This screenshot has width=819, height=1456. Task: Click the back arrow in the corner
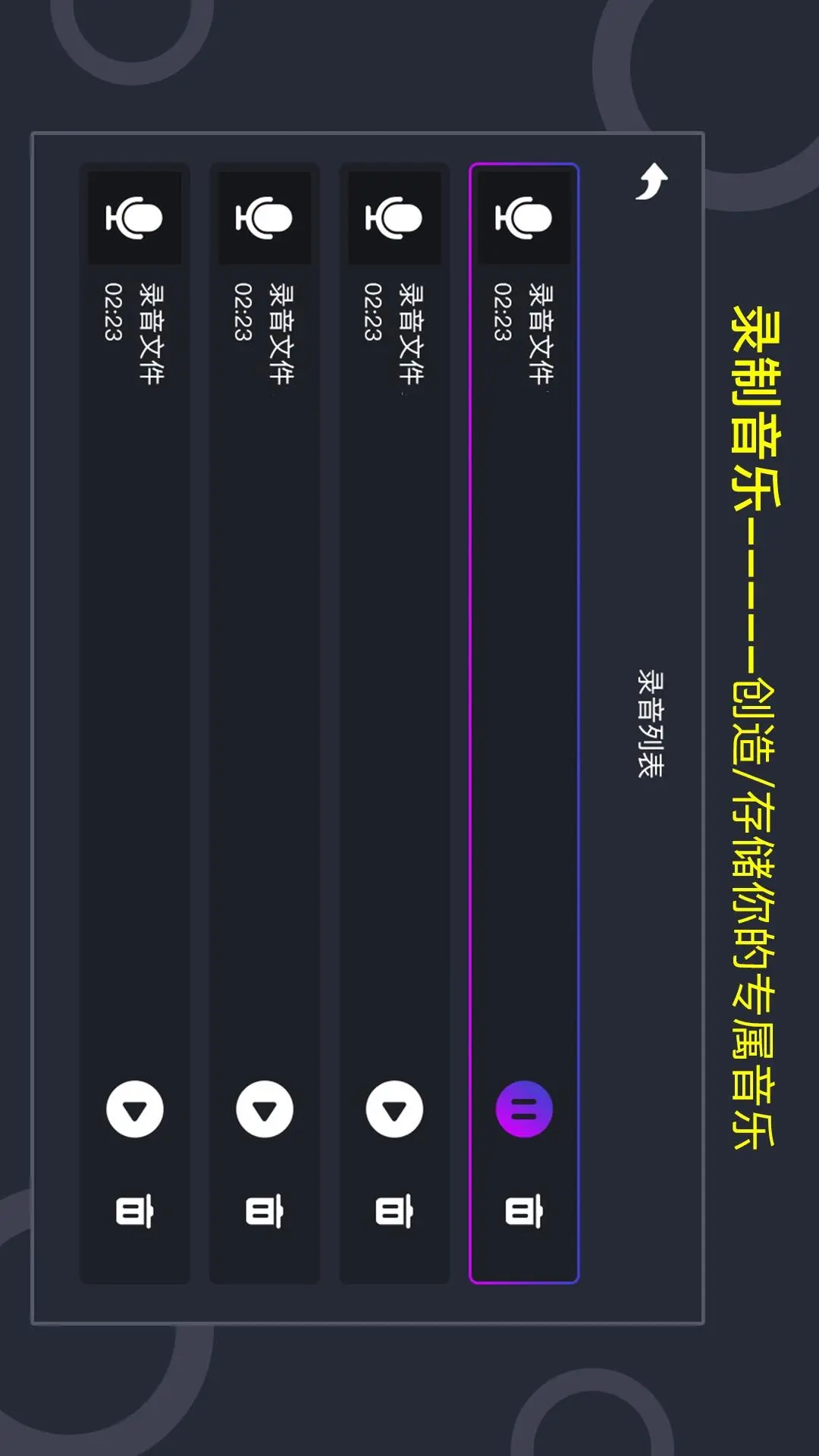click(x=654, y=180)
